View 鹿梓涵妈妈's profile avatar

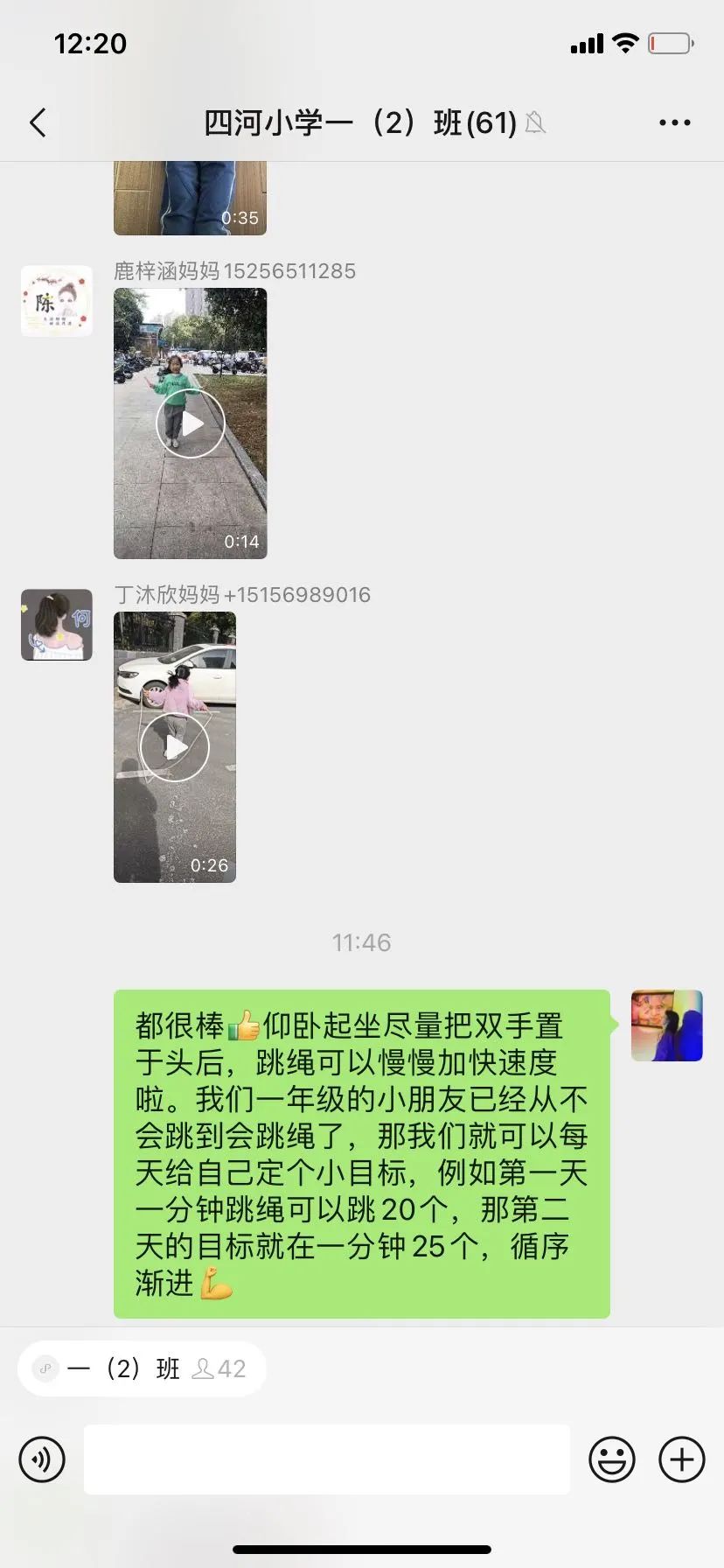[57, 301]
